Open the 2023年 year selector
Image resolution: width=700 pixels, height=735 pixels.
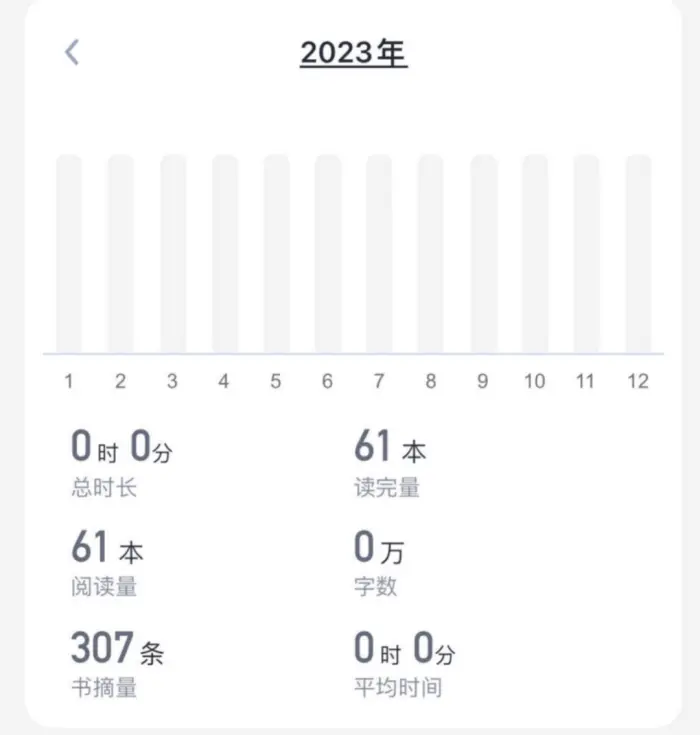pos(353,53)
